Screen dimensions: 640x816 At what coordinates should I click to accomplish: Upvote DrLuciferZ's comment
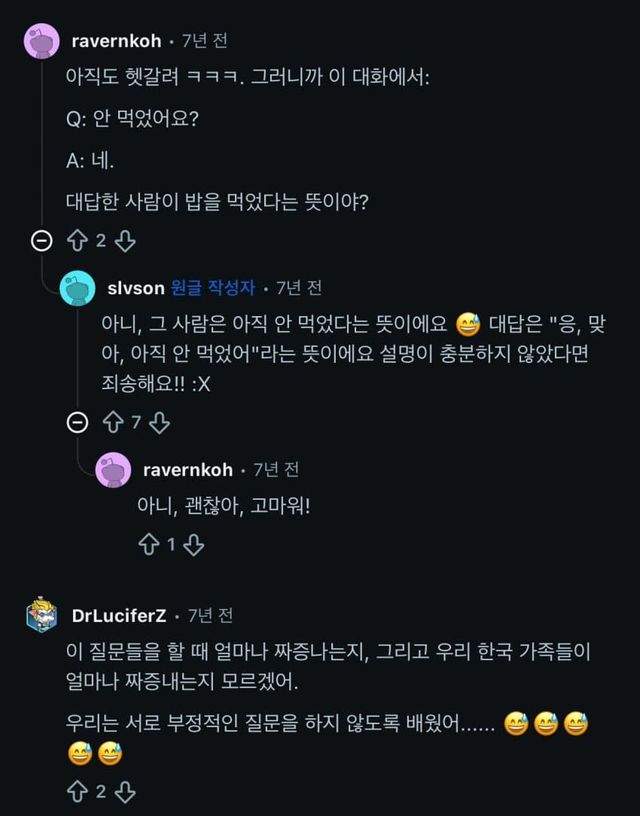tap(78, 792)
